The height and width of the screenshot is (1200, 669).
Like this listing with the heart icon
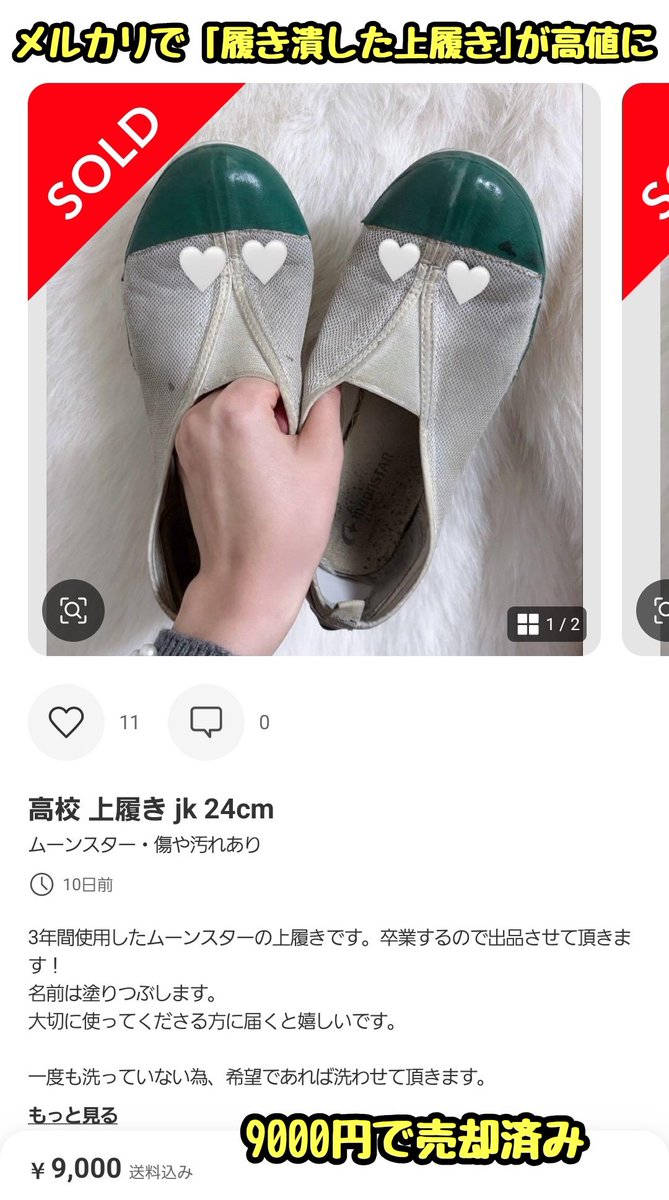coord(66,722)
